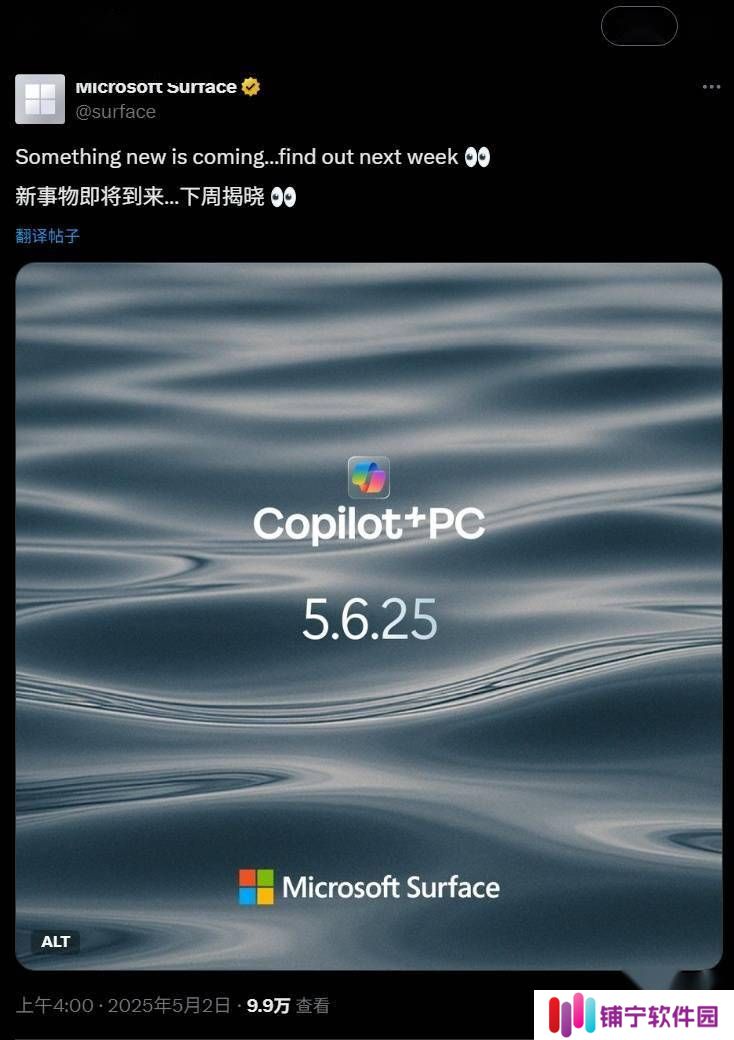Tap the 翻译帖子 translate link

tap(47, 236)
